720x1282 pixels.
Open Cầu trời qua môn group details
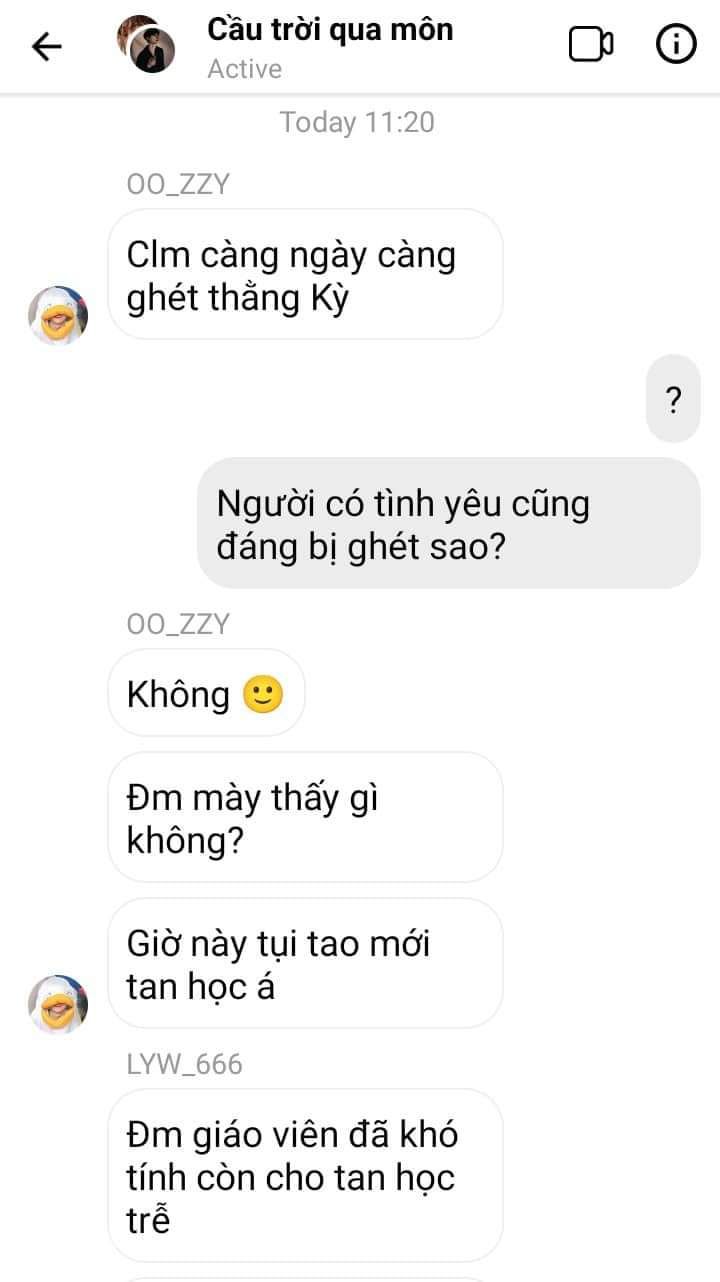tap(330, 30)
